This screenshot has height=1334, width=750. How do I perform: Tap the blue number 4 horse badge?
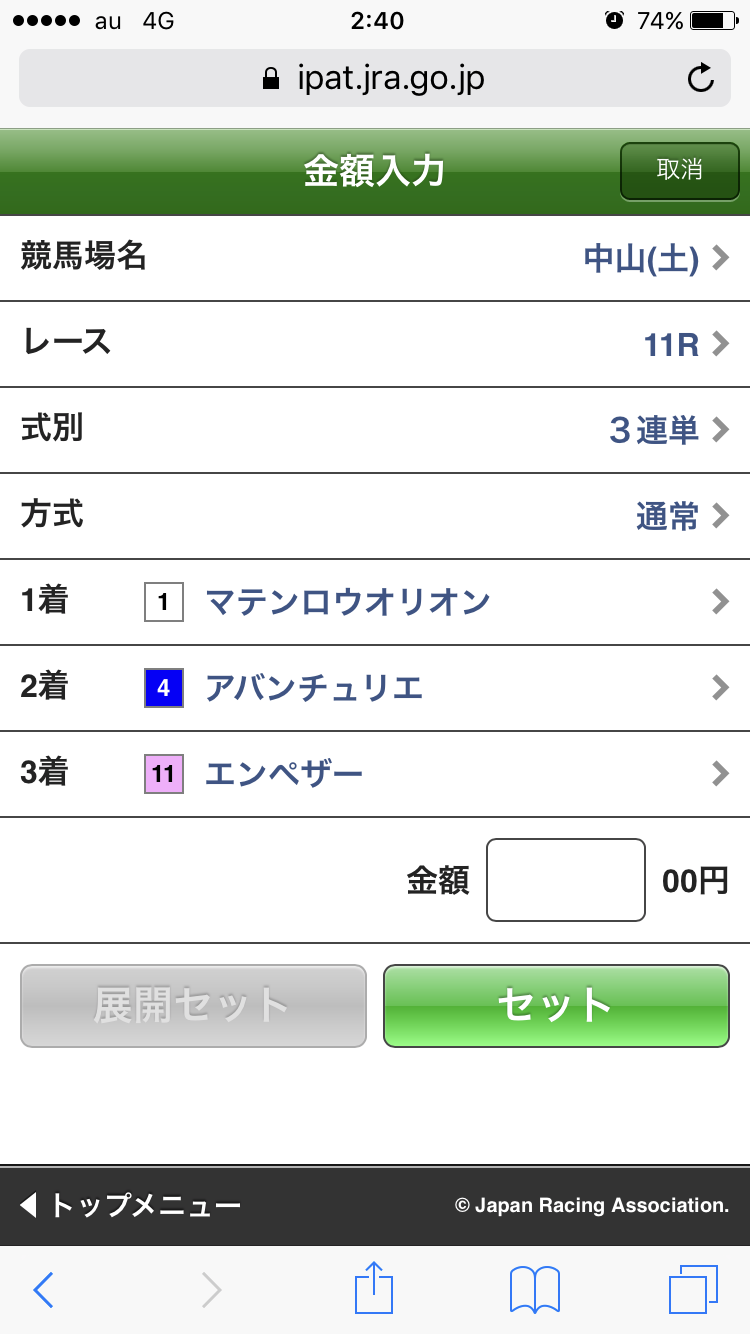(x=163, y=687)
